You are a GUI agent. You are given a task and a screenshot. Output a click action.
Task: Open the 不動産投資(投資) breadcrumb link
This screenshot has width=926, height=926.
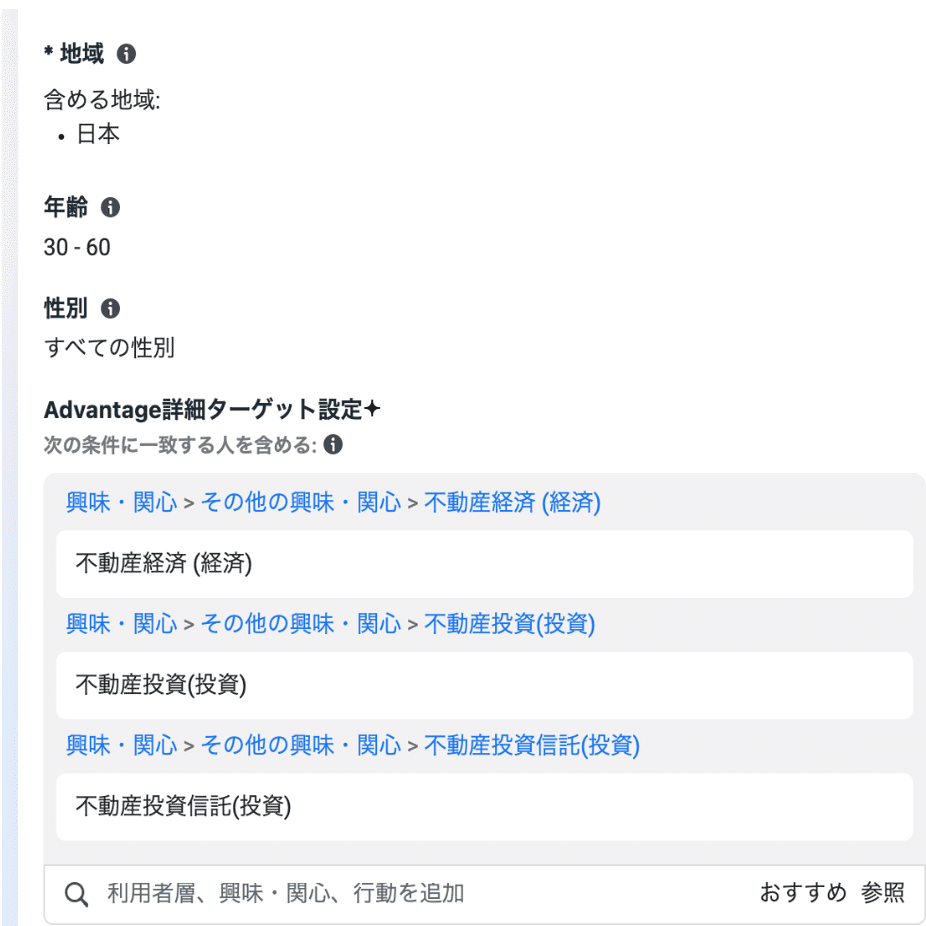509,624
